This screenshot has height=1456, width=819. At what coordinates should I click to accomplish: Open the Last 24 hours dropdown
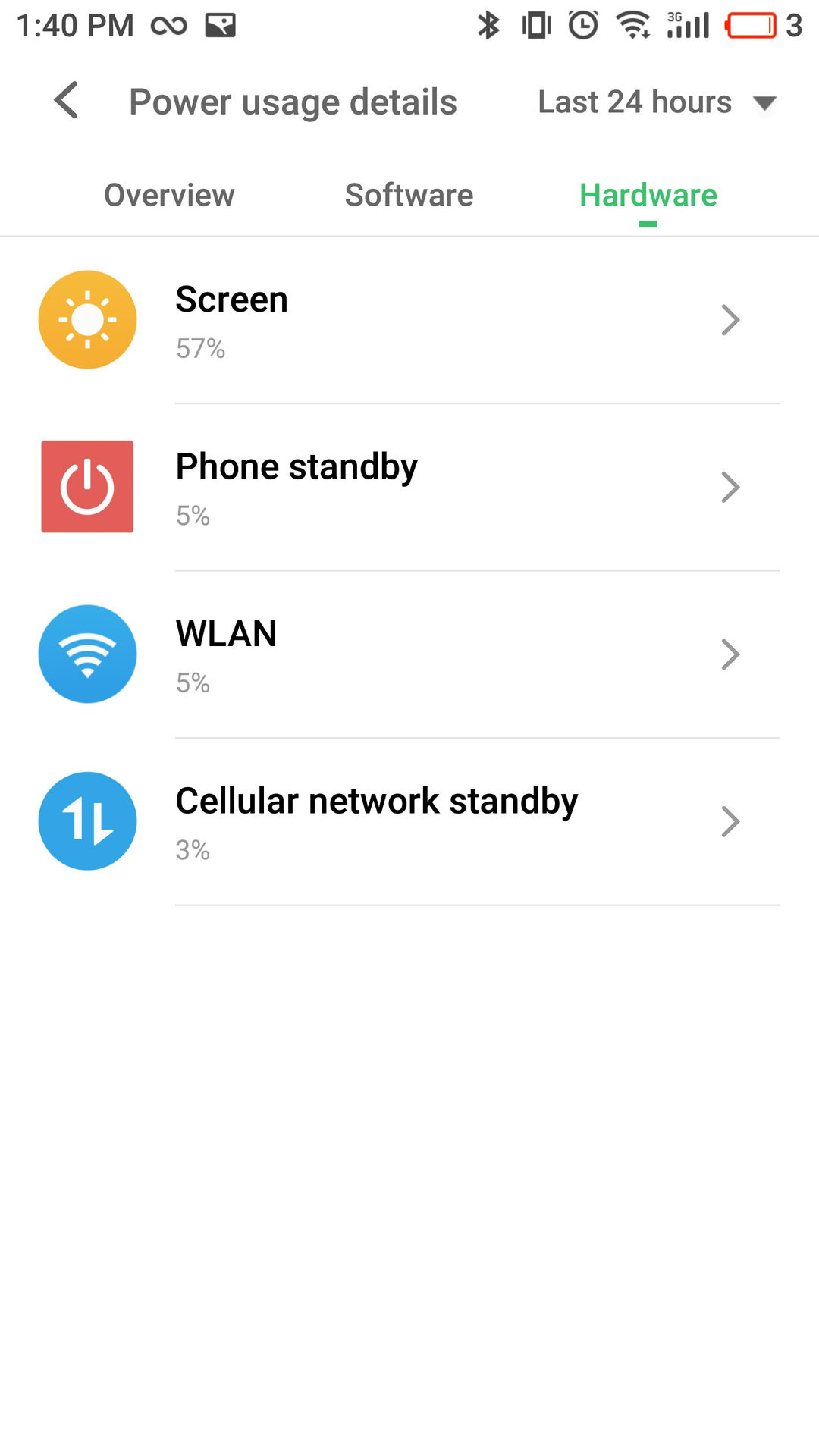tap(656, 102)
